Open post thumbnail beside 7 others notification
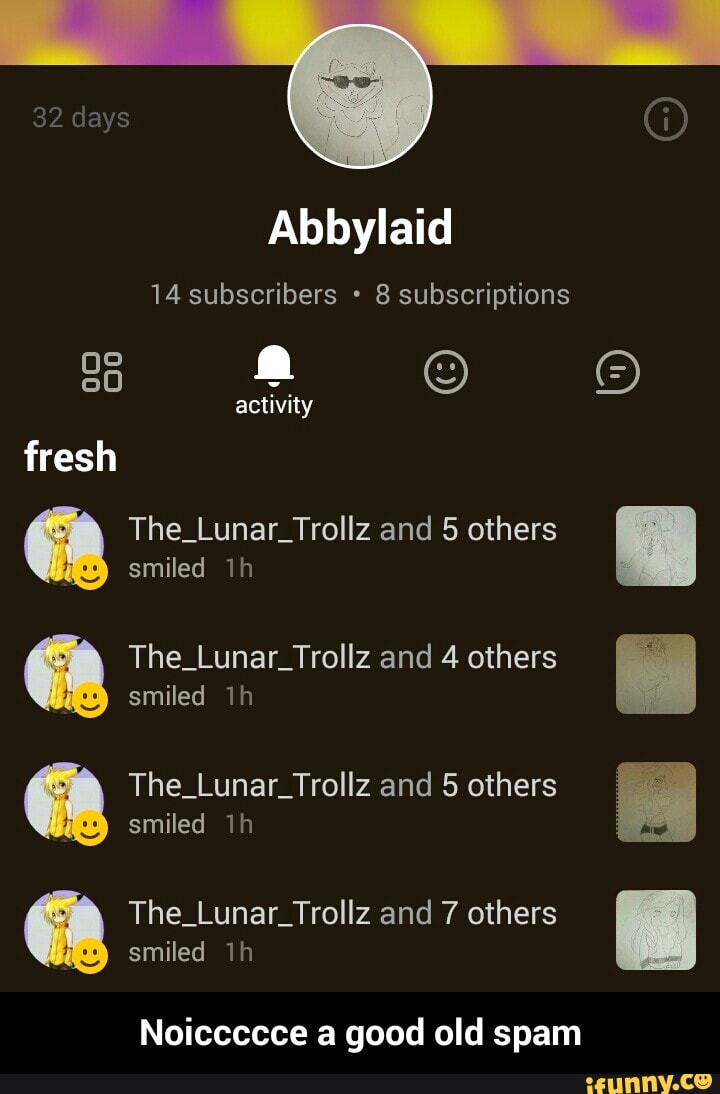The height and width of the screenshot is (1094, 720). tap(655, 929)
